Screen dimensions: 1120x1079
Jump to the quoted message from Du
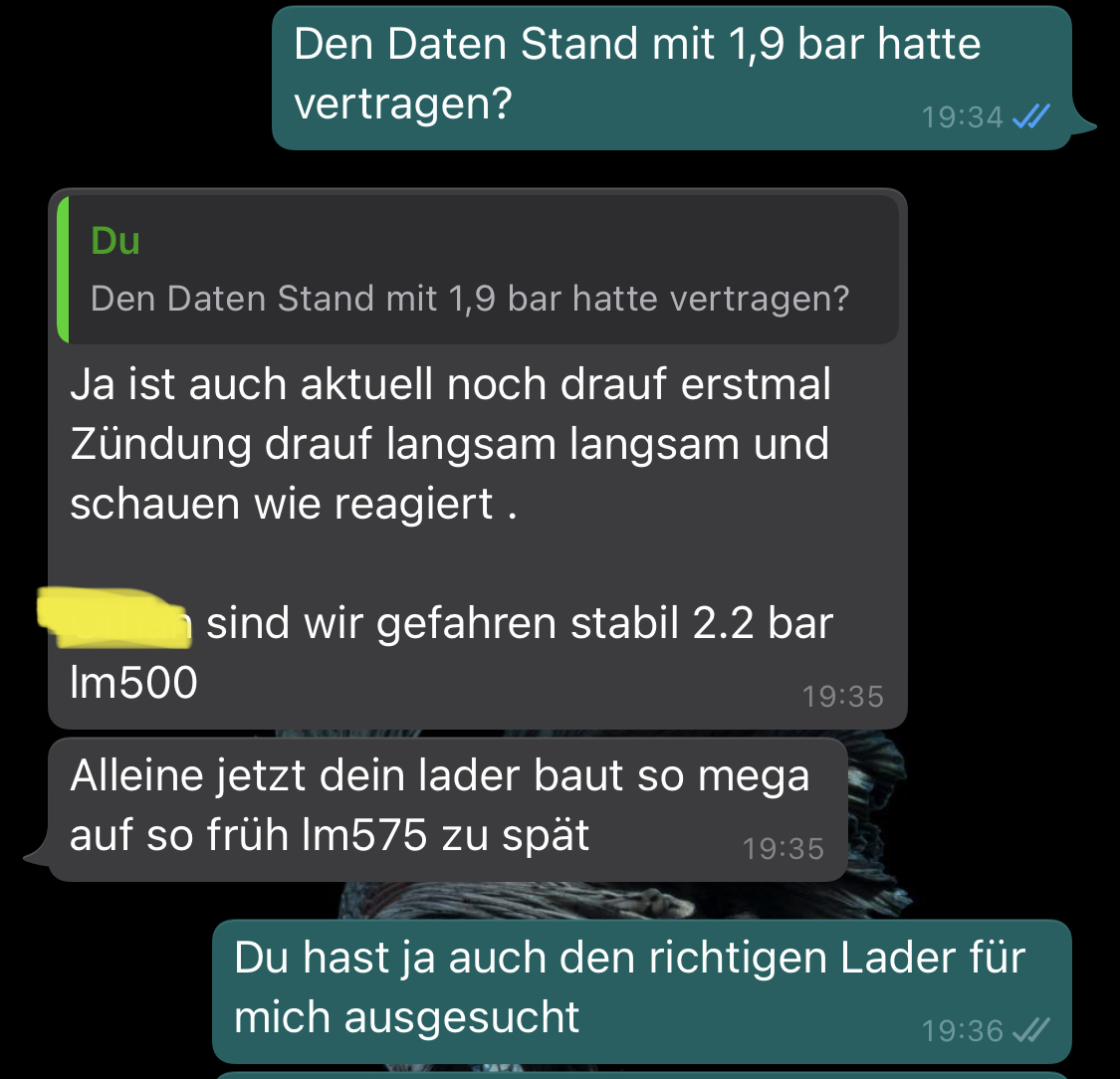point(478,270)
